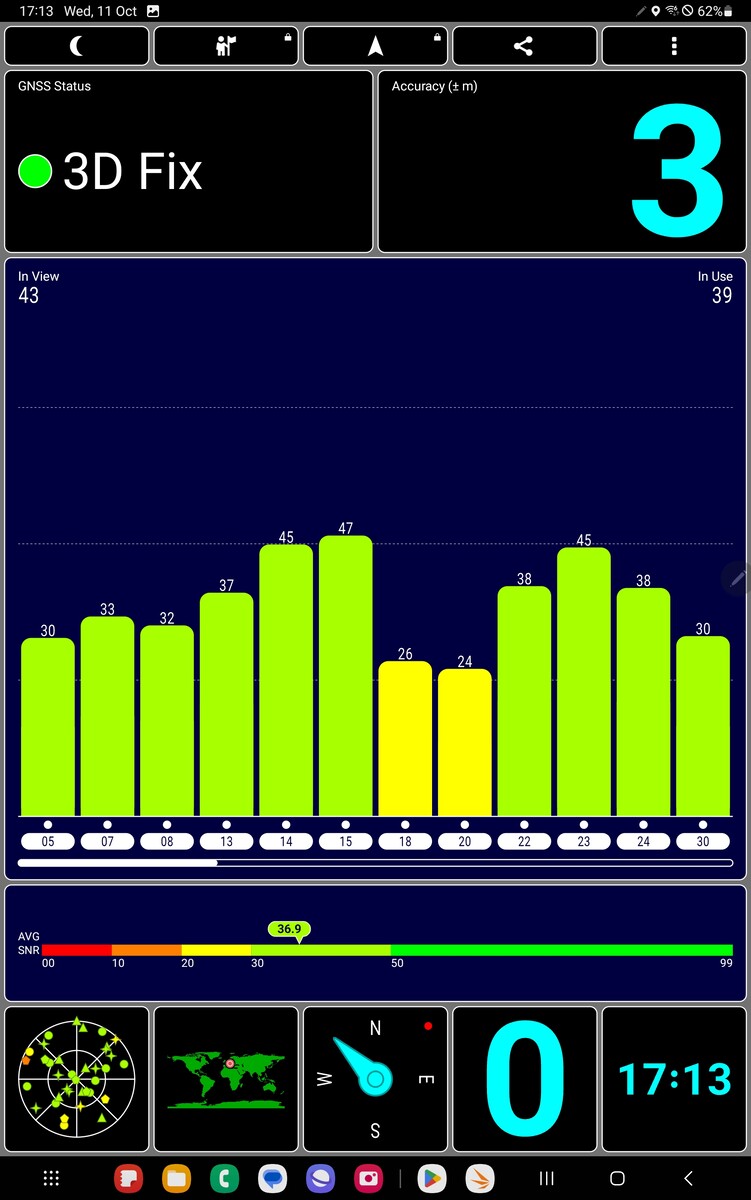This screenshot has height=1200, width=751.
Task: Open the Google Play Store
Action: 431,1178
